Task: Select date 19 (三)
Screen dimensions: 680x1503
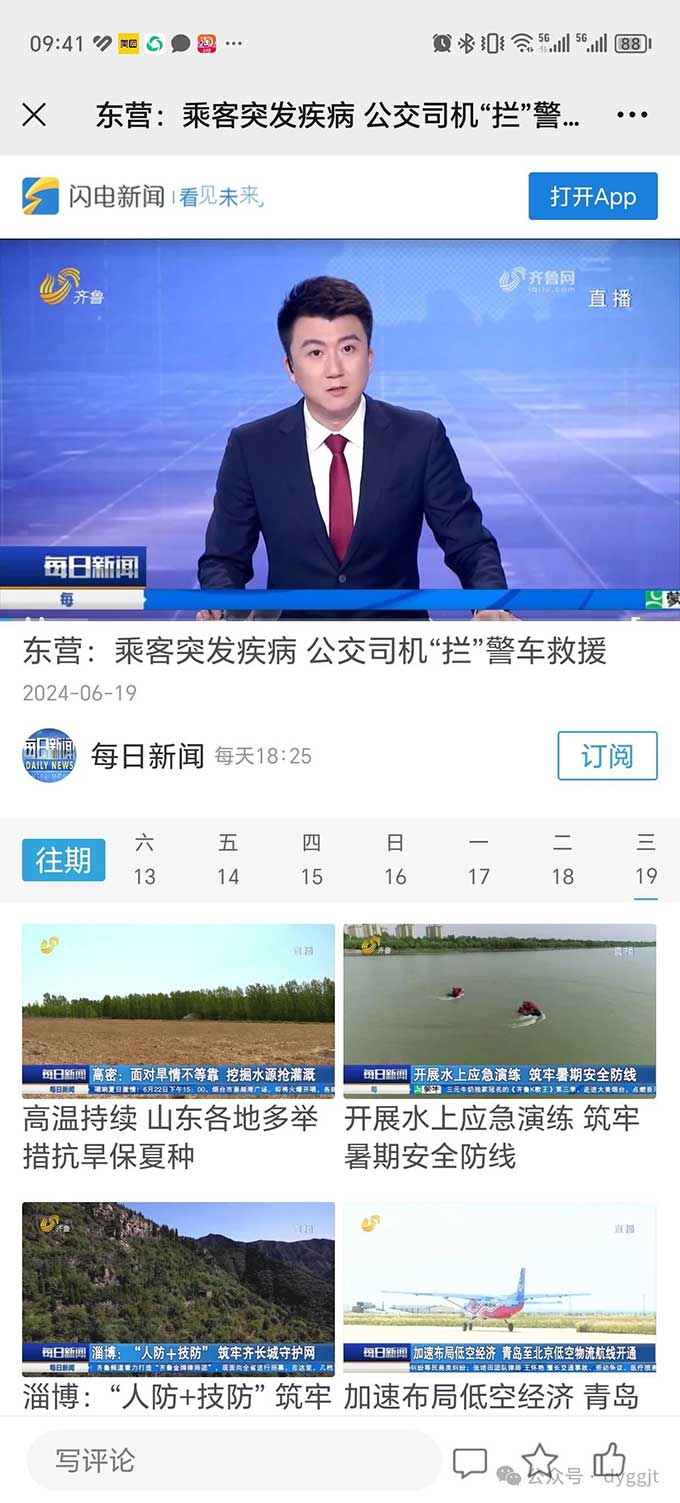Action: tap(646, 861)
